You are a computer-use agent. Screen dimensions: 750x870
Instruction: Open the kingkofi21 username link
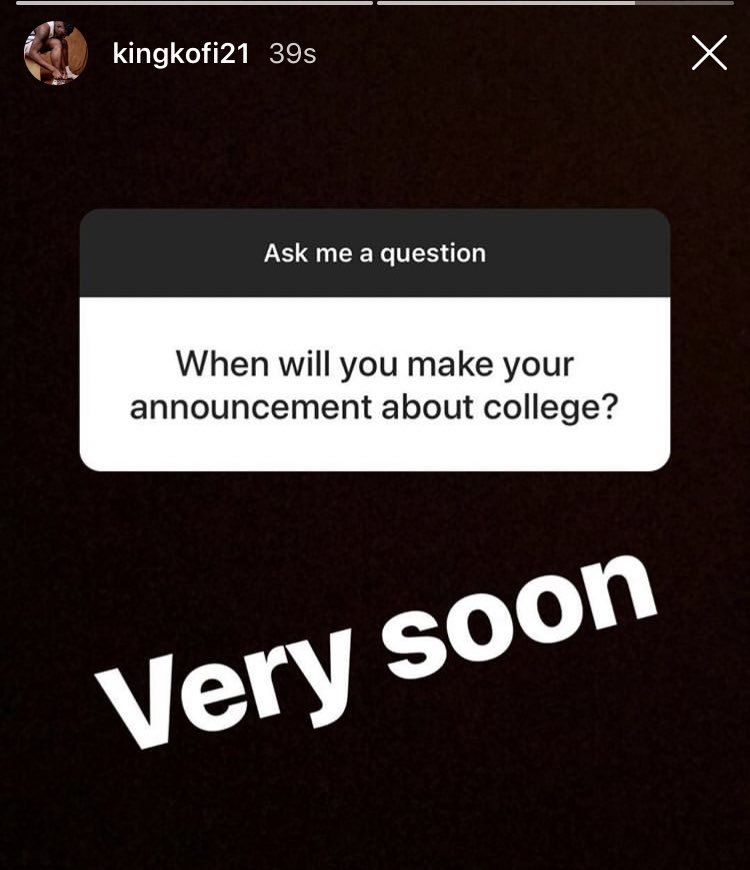coord(181,54)
